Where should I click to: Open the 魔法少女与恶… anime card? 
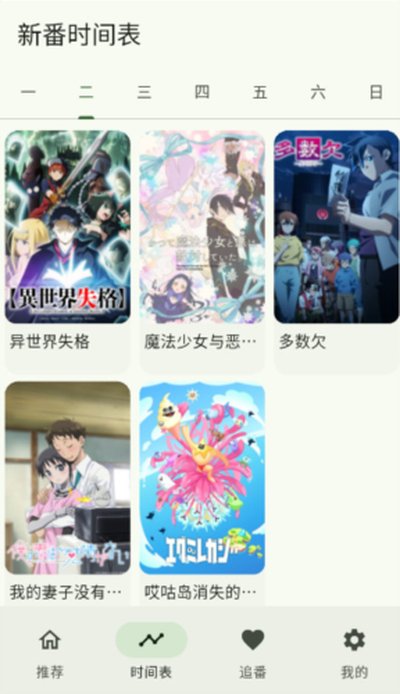tap(202, 251)
